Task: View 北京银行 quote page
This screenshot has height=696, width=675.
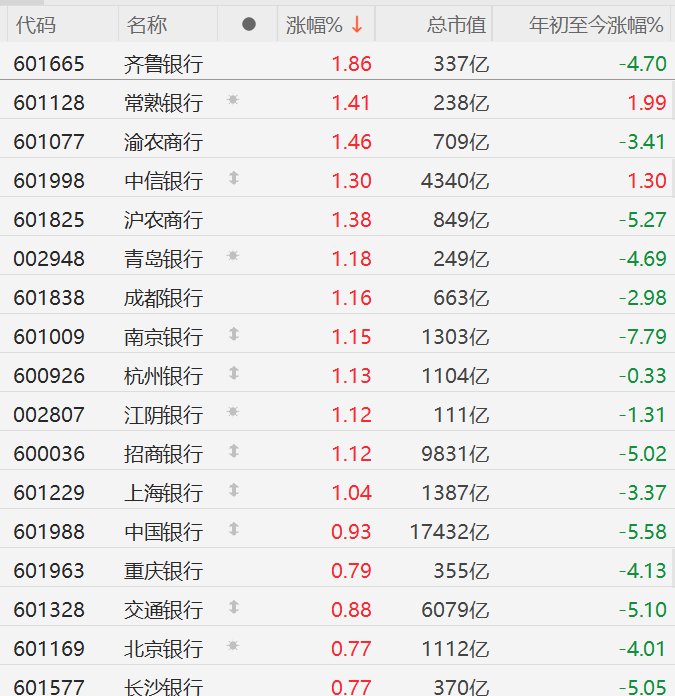Action: pyautogui.click(x=163, y=648)
